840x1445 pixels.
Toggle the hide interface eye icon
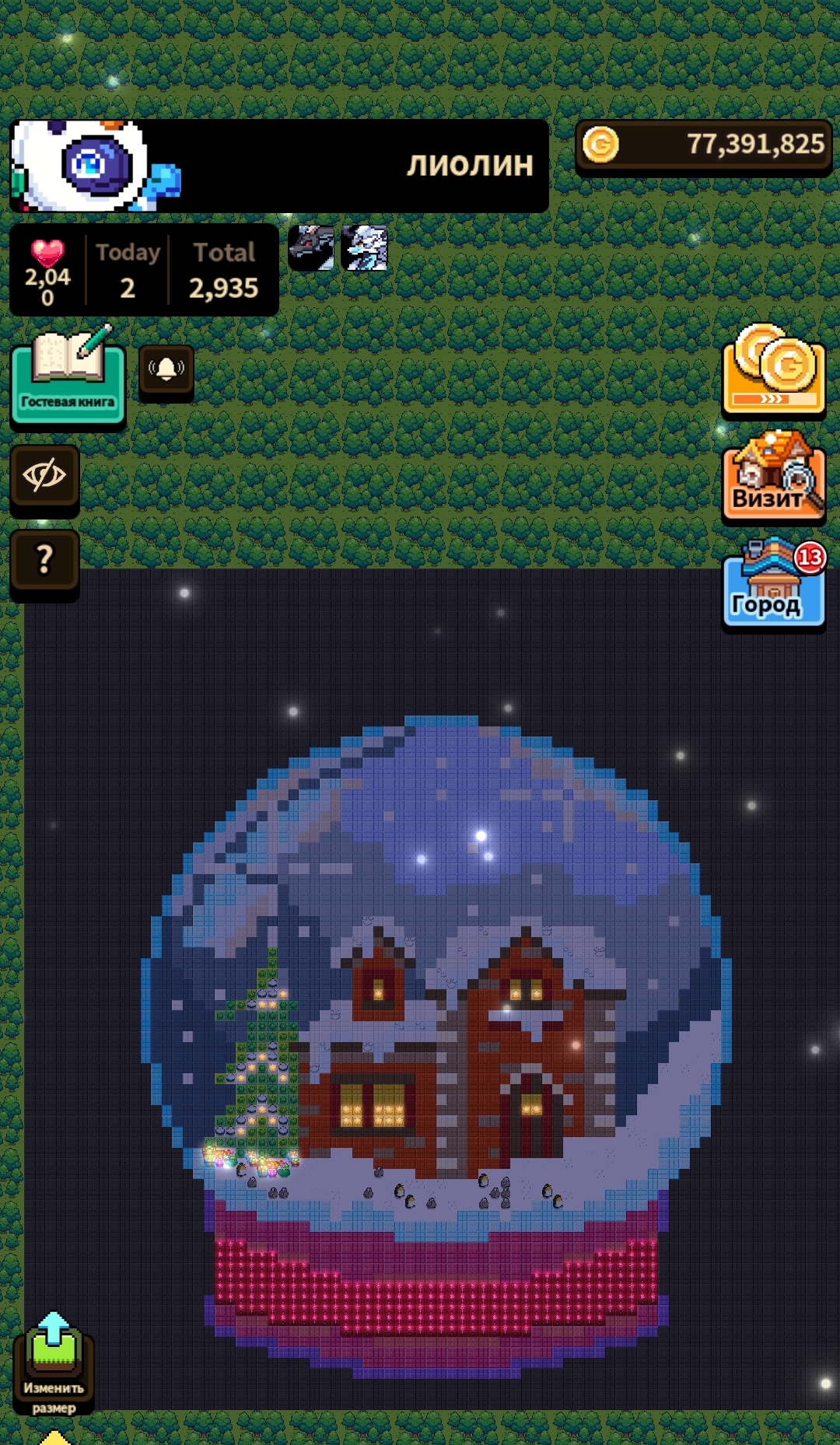click(x=44, y=475)
